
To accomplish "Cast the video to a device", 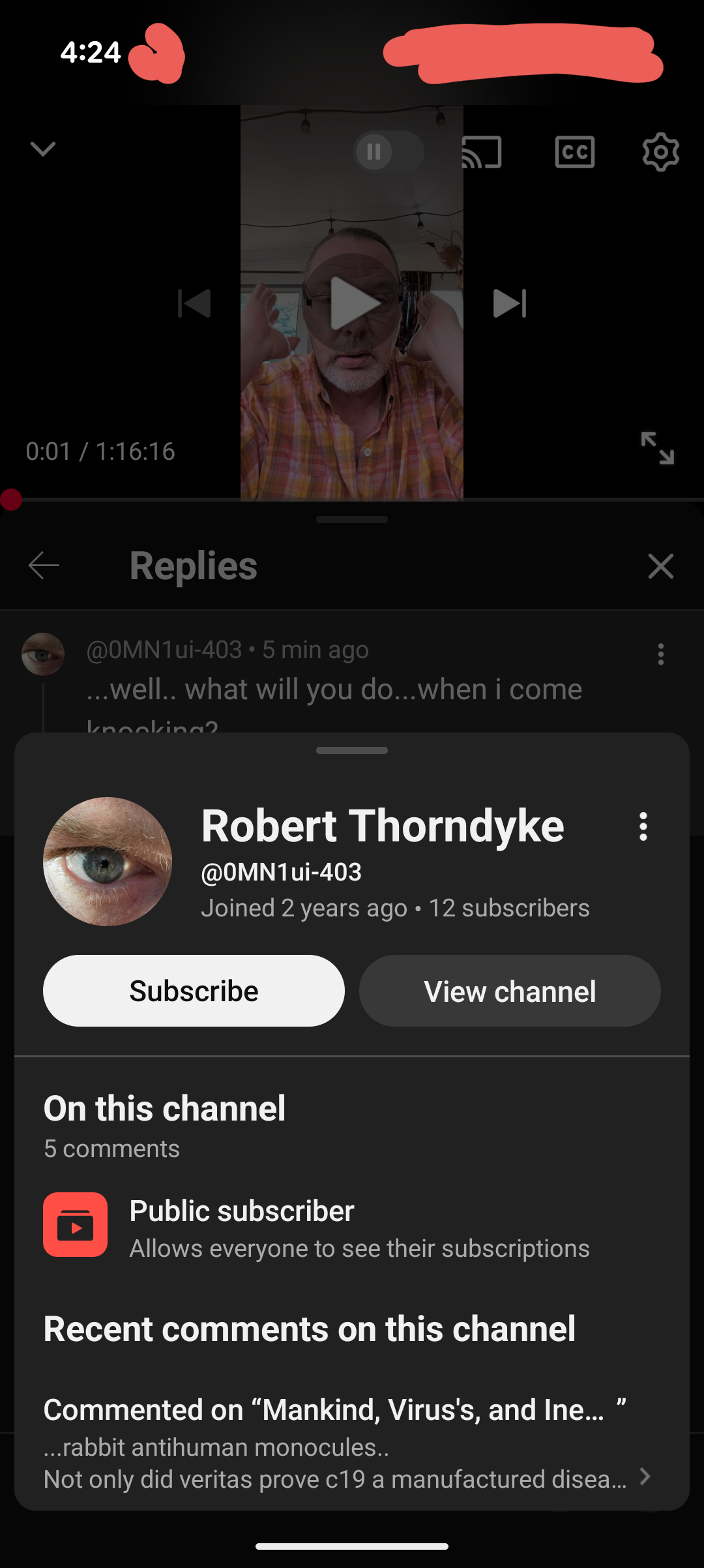I will point(482,152).
